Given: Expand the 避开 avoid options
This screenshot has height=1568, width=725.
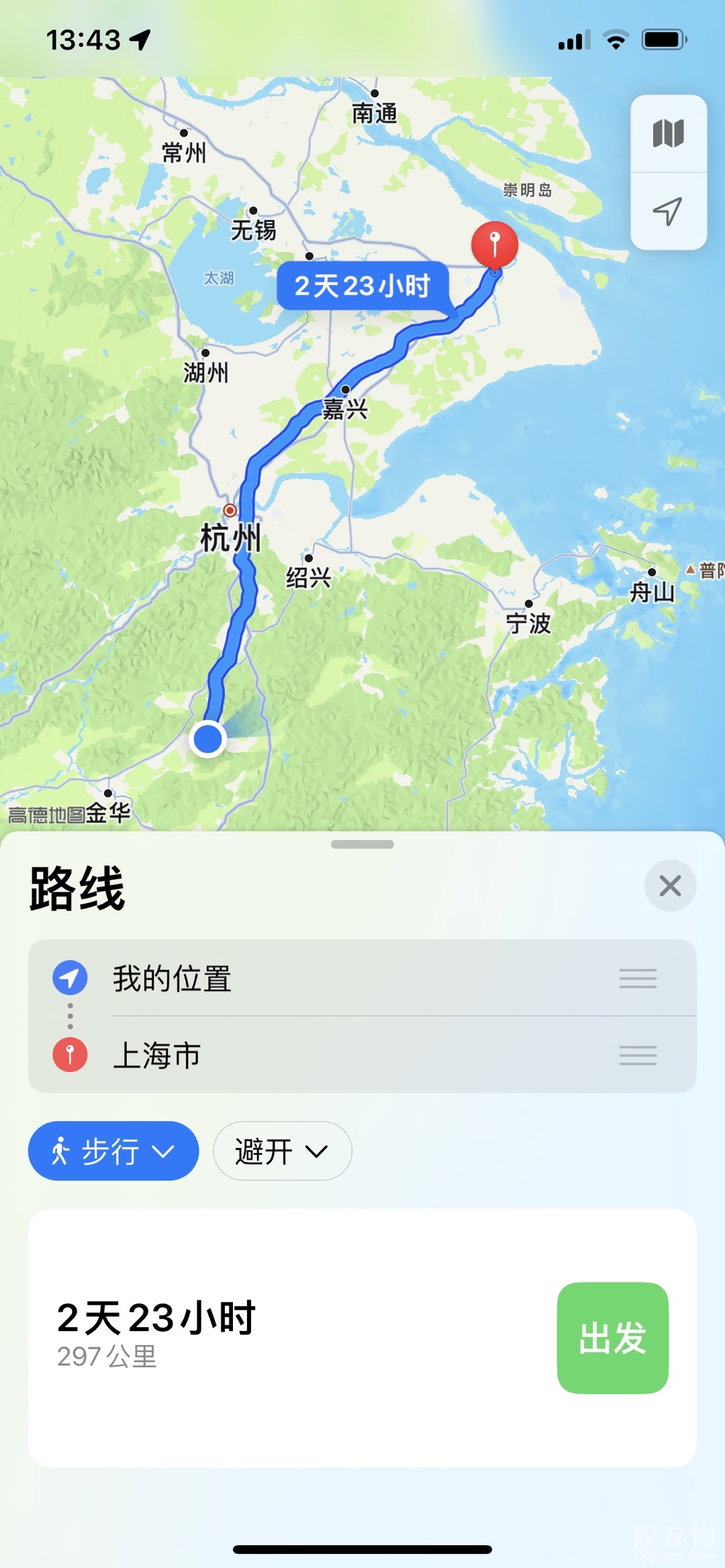Looking at the screenshot, I should click(282, 1151).
